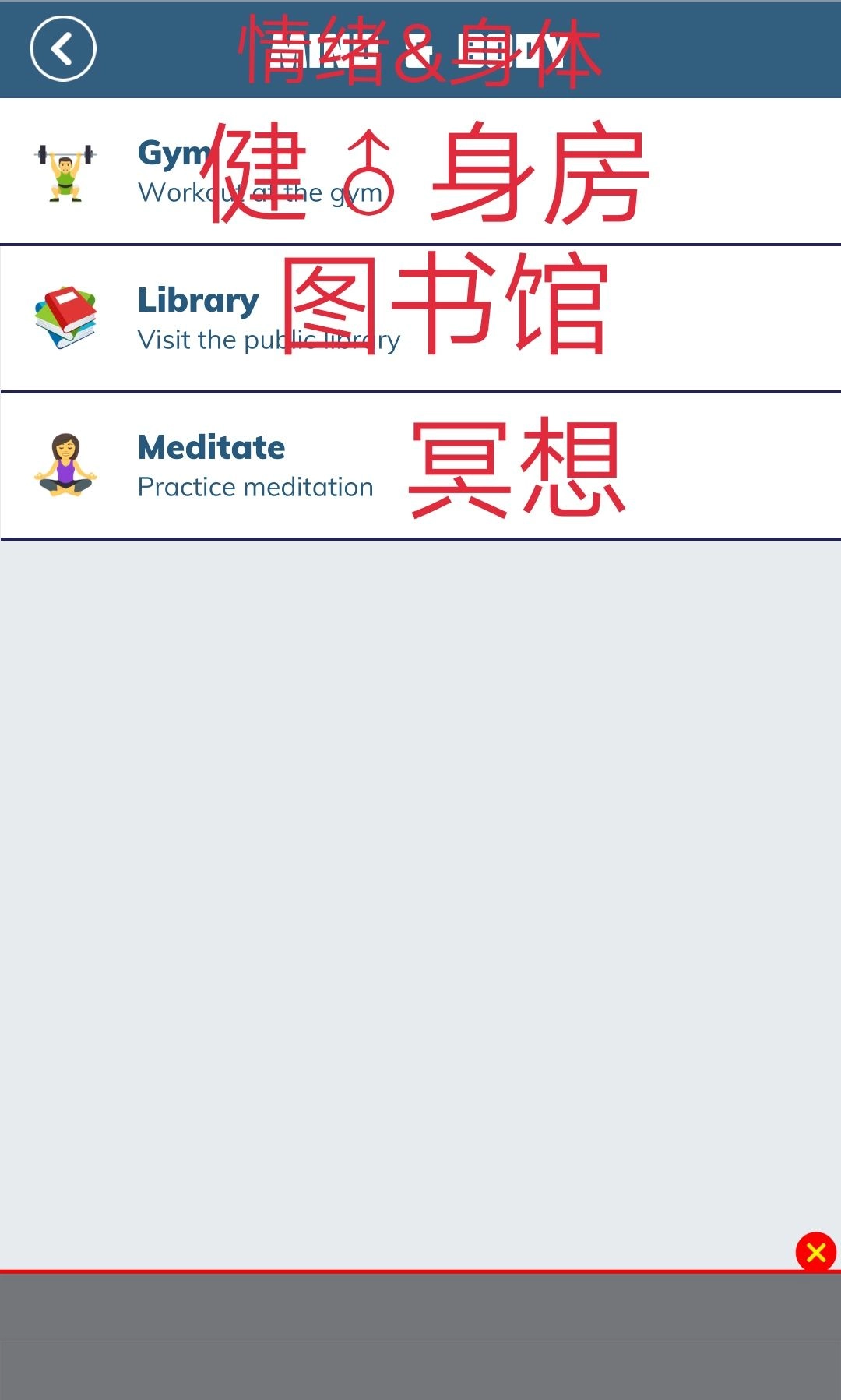This screenshot has height=1400, width=841.
Task: Click the 'Practice meditation' subtitle
Action: click(255, 487)
